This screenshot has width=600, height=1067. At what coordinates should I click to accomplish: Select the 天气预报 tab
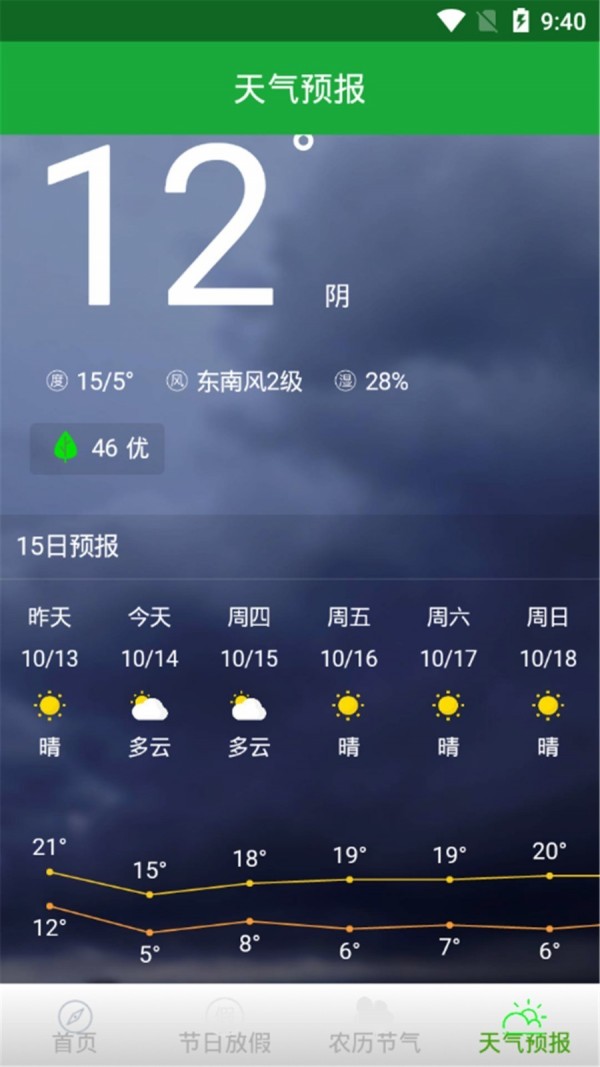(525, 1027)
